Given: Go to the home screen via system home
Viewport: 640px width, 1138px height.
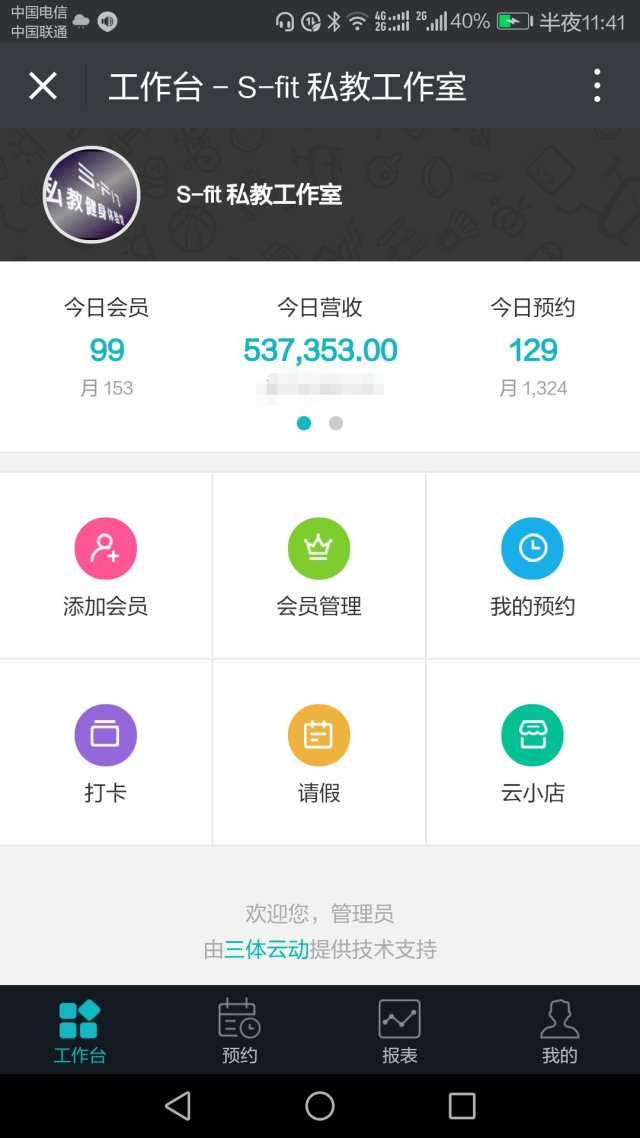Looking at the screenshot, I should click(x=320, y=1106).
